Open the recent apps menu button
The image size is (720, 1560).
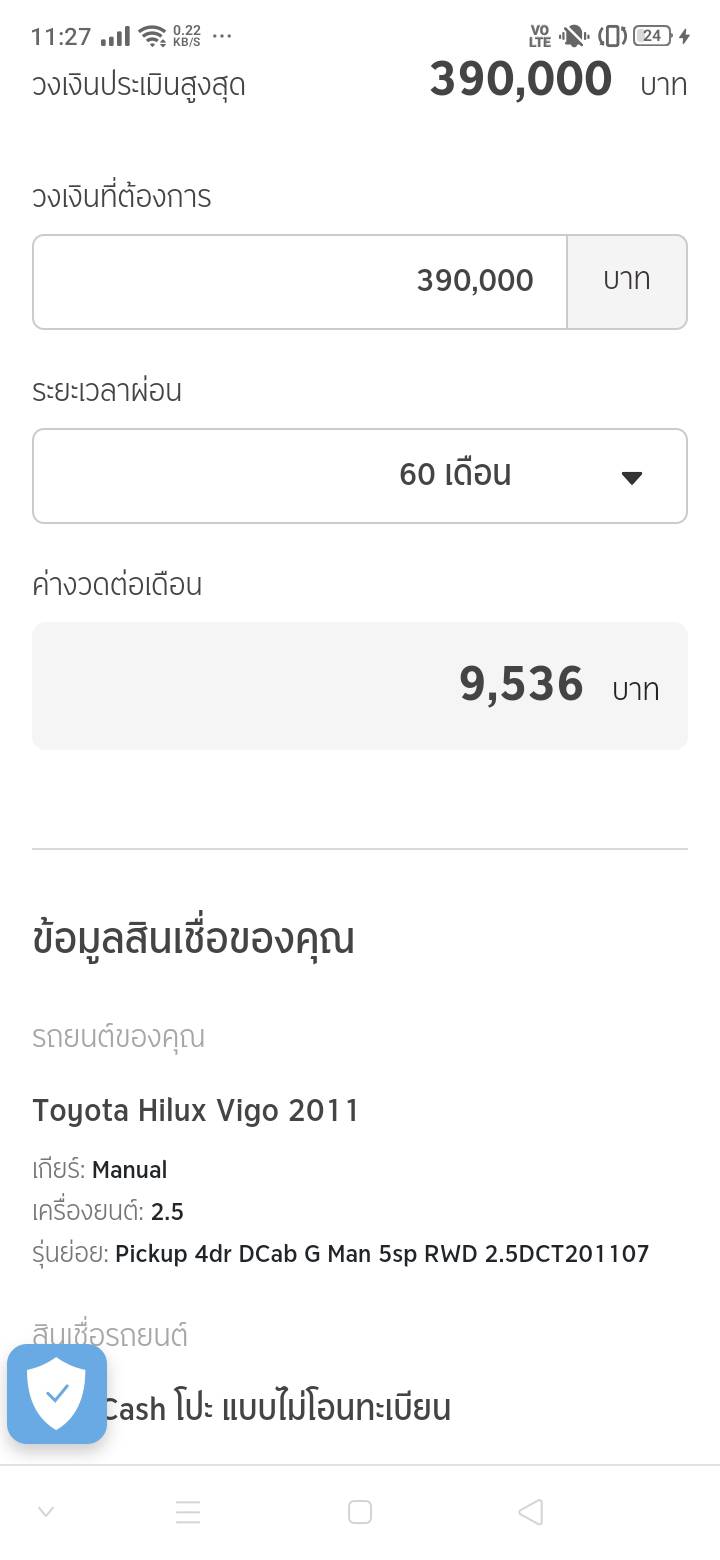[x=188, y=1512]
